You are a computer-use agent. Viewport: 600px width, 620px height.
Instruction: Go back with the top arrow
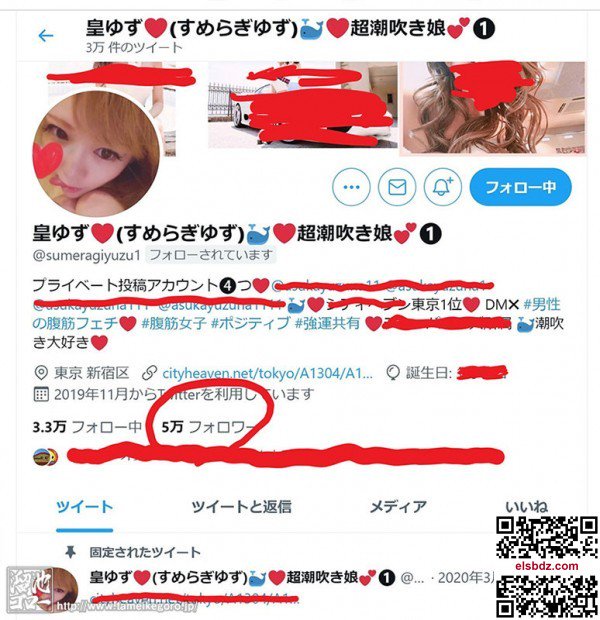click(45, 35)
